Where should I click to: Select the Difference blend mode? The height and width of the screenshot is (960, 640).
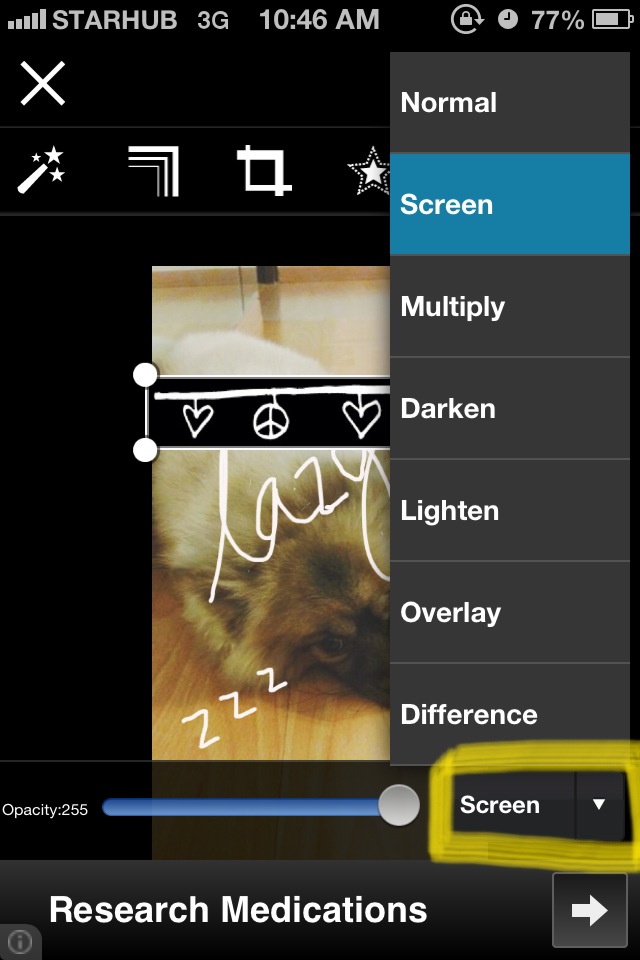tap(509, 715)
